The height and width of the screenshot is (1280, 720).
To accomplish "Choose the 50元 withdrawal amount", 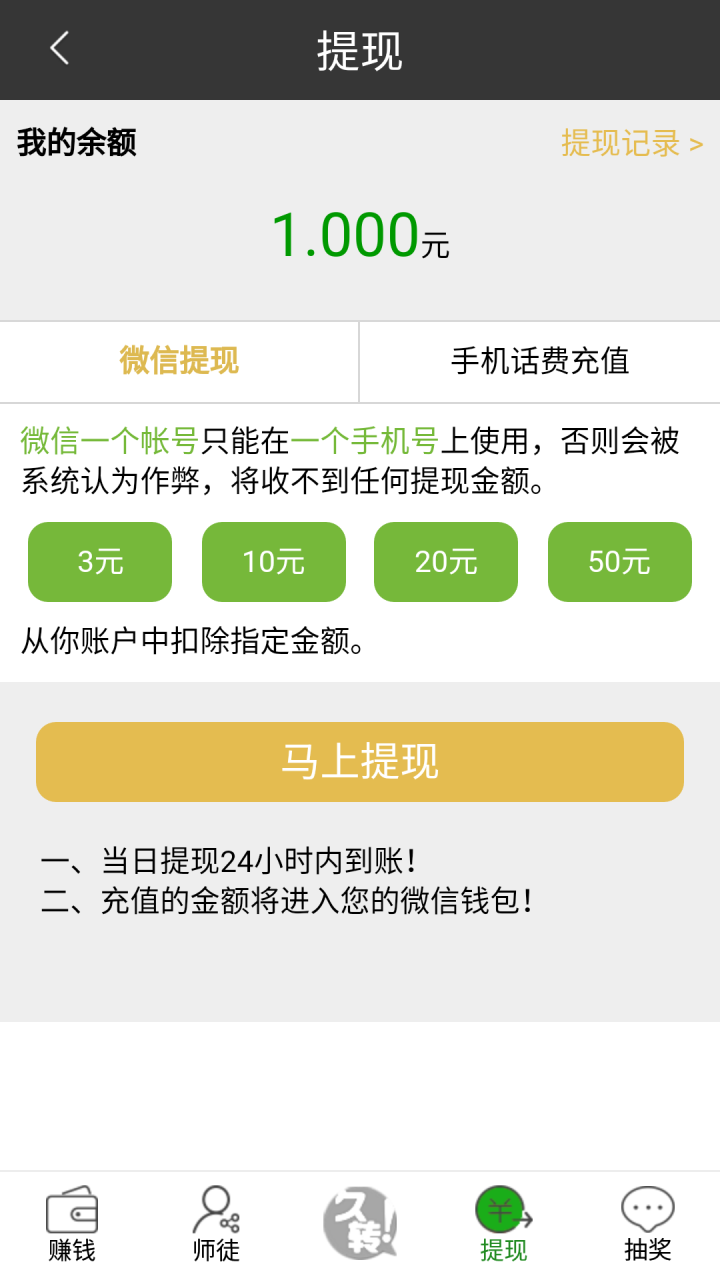I will tap(620, 562).
